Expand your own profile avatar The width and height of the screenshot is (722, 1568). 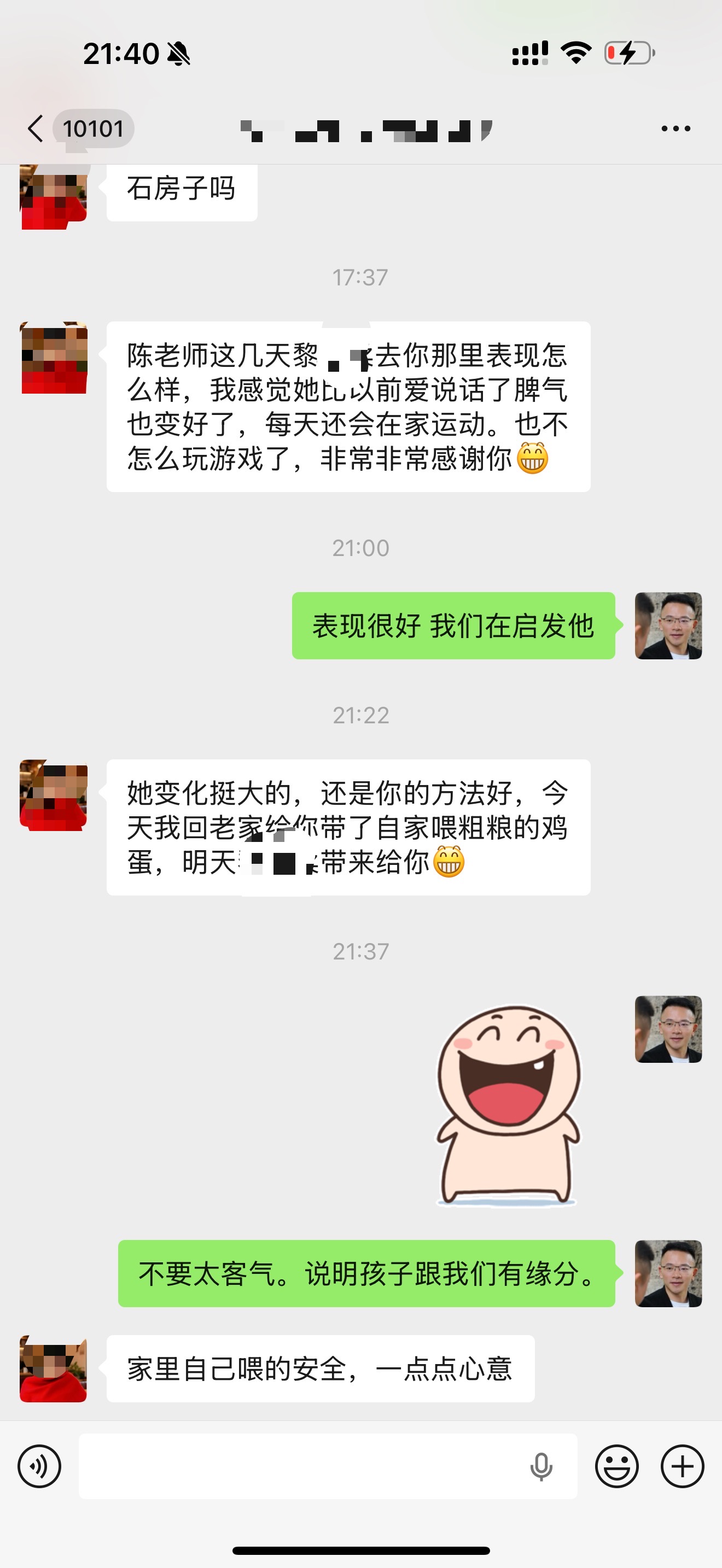(668, 625)
